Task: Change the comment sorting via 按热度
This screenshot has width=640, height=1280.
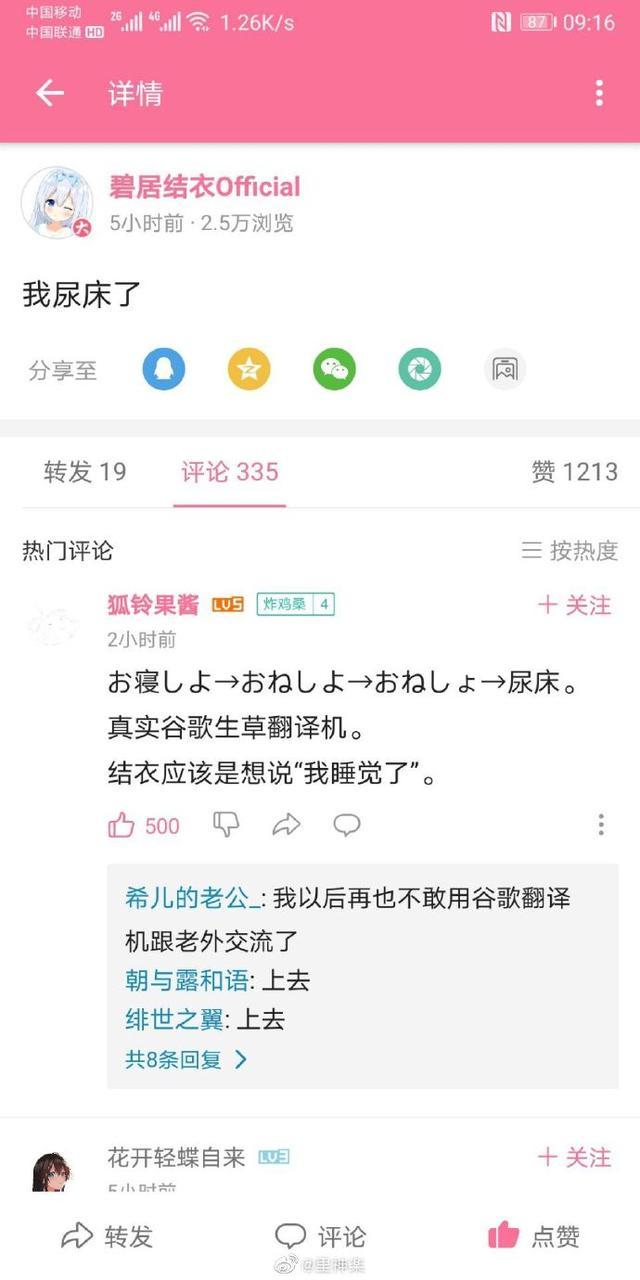Action: pos(569,550)
